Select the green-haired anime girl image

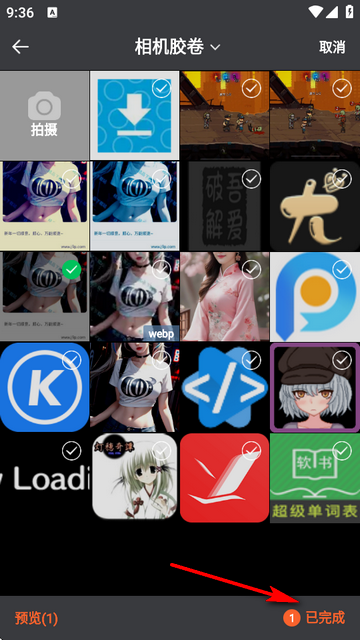(134, 478)
